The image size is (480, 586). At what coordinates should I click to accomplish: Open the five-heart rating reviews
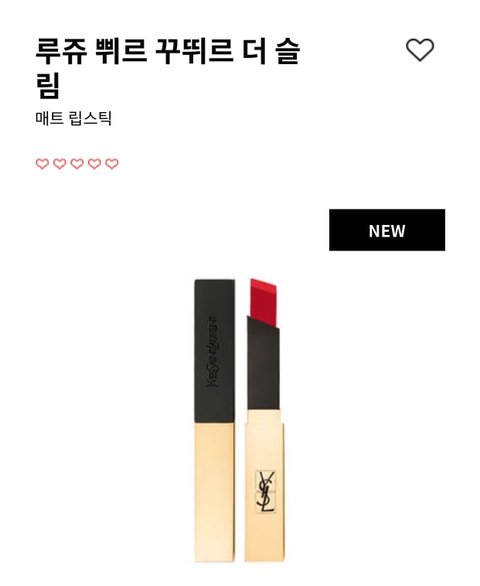(x=77, y=164)
